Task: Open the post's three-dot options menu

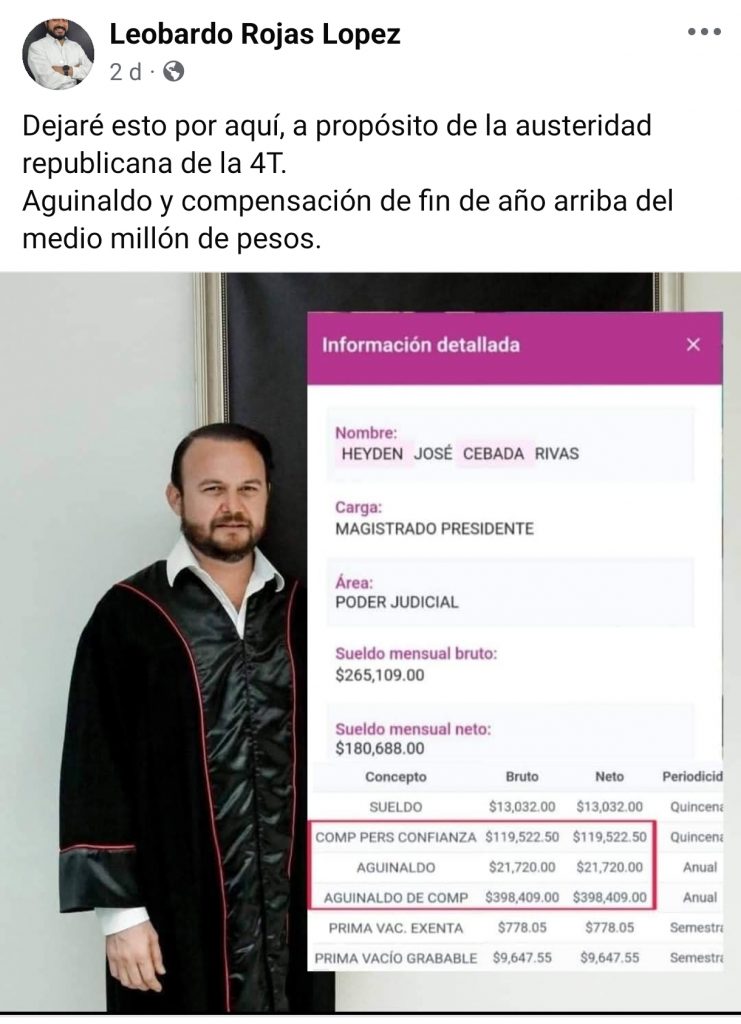Action: [x=704, y=32]
